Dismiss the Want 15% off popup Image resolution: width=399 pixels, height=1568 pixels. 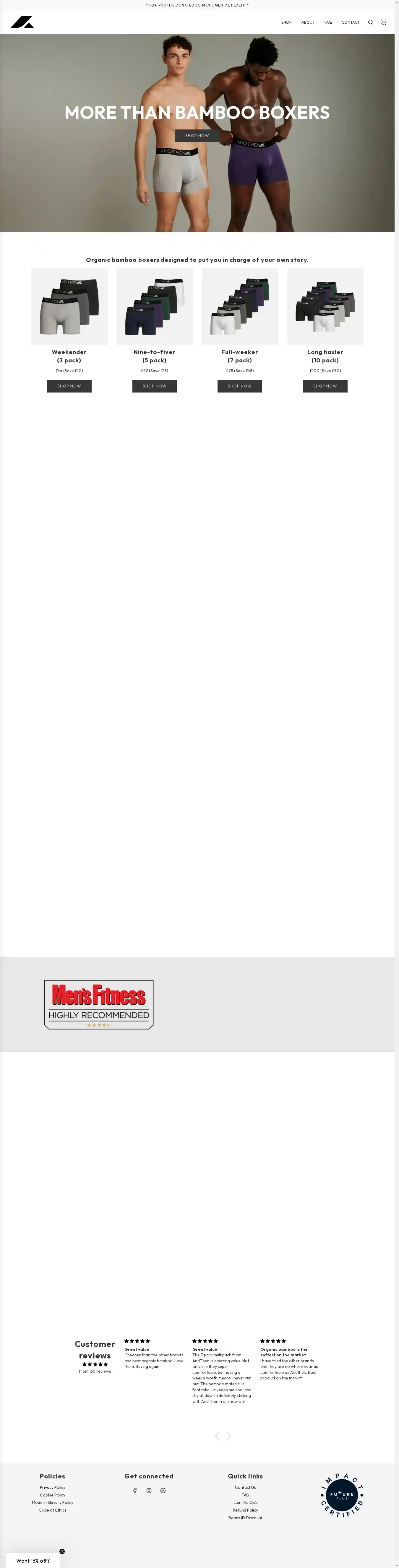pos(62,1551)
